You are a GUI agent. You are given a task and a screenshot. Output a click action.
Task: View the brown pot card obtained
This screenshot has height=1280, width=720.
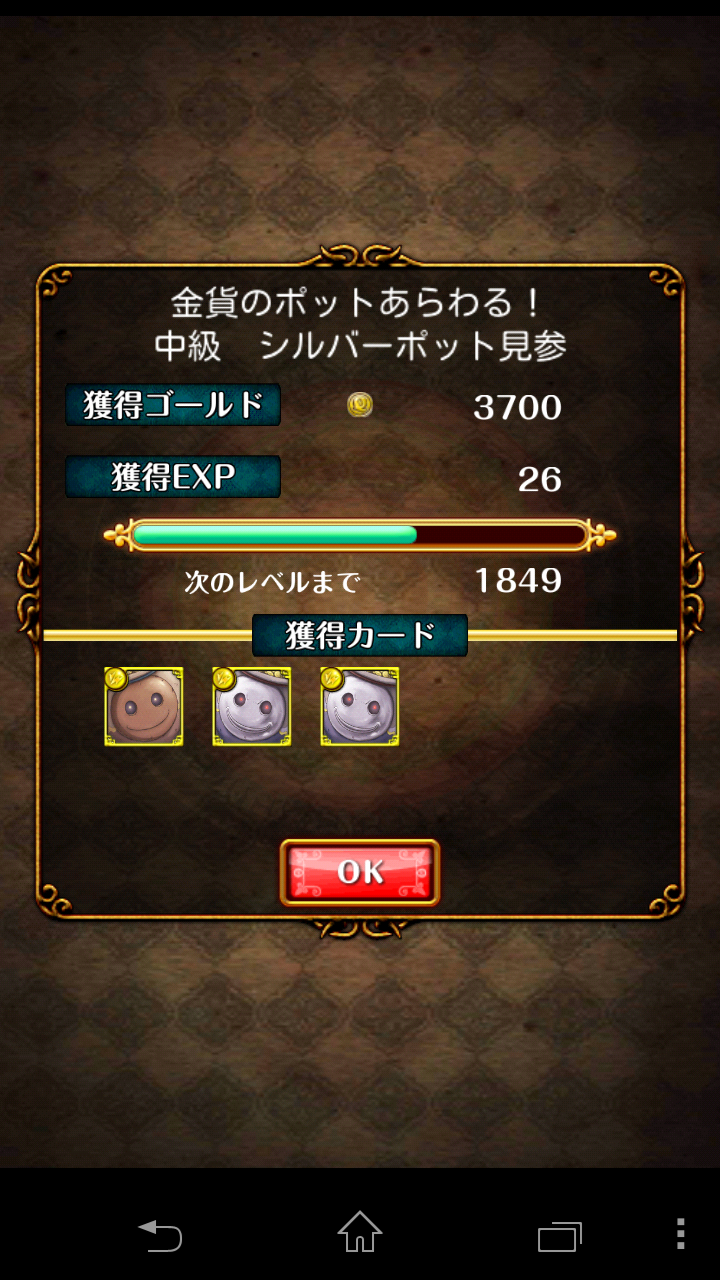pos(144,707)
